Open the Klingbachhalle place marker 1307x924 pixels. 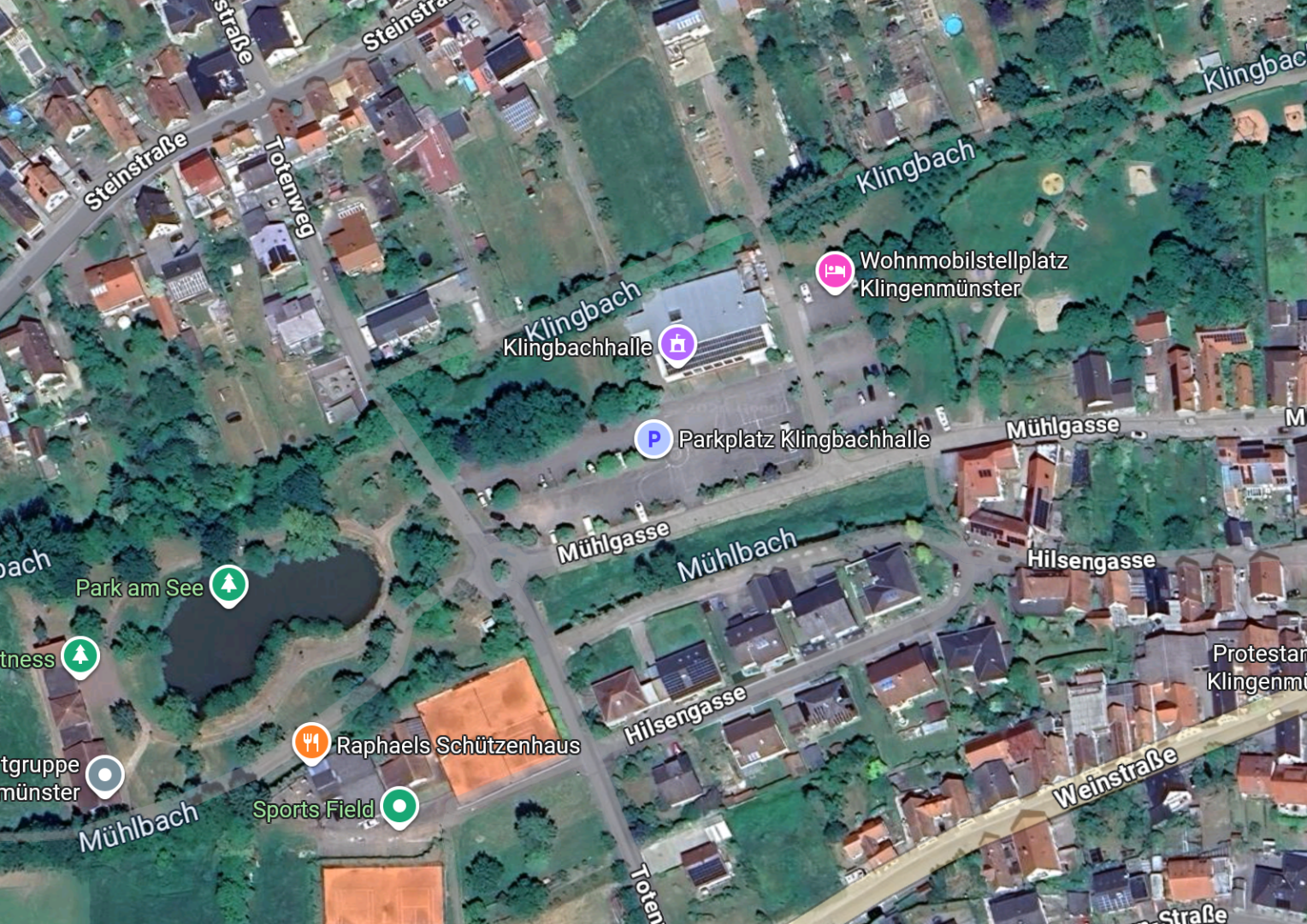click(677, 346)
